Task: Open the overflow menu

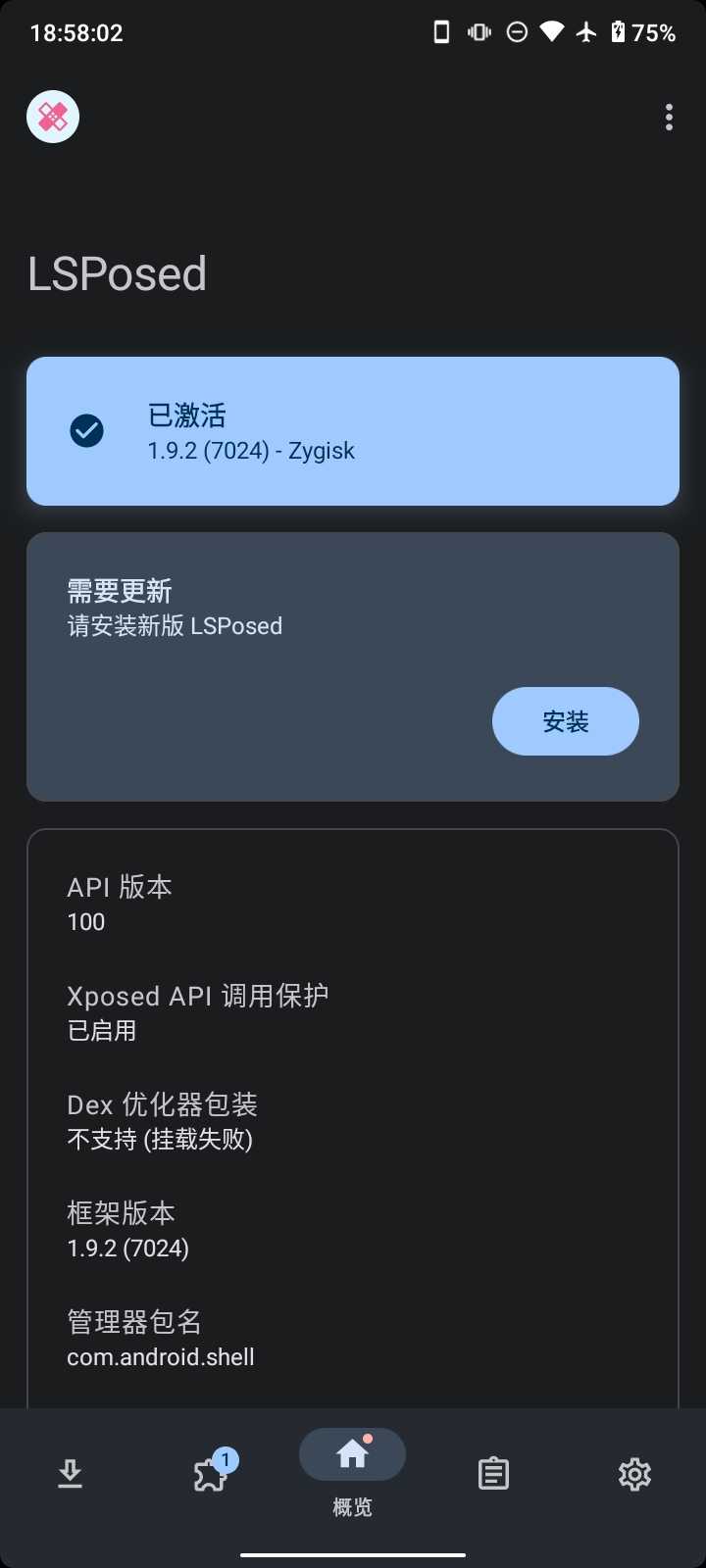Action: [x=669, y=118]
